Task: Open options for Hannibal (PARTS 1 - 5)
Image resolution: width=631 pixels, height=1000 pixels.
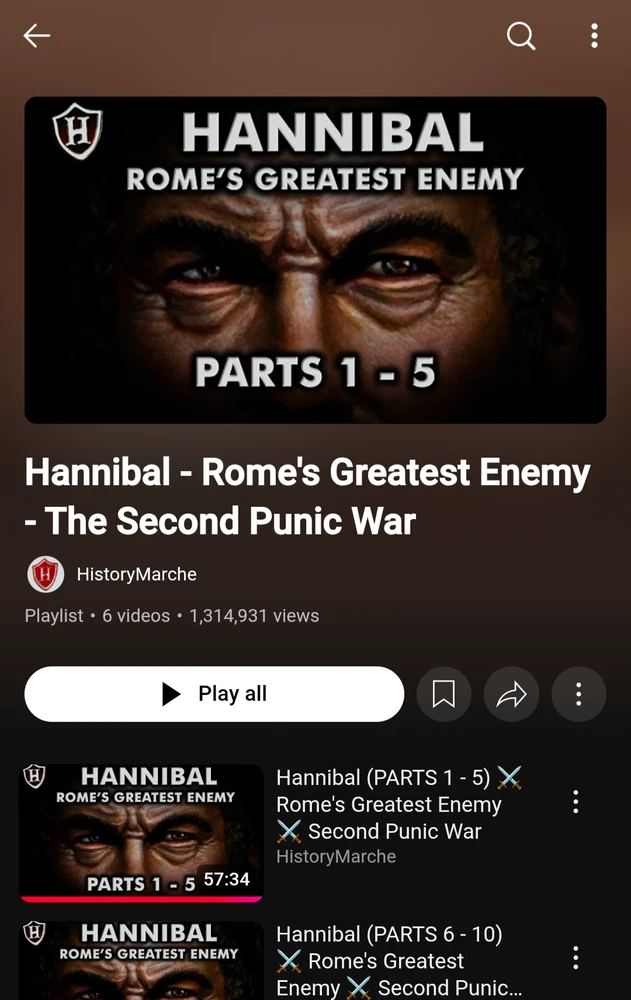Action: 575,802
